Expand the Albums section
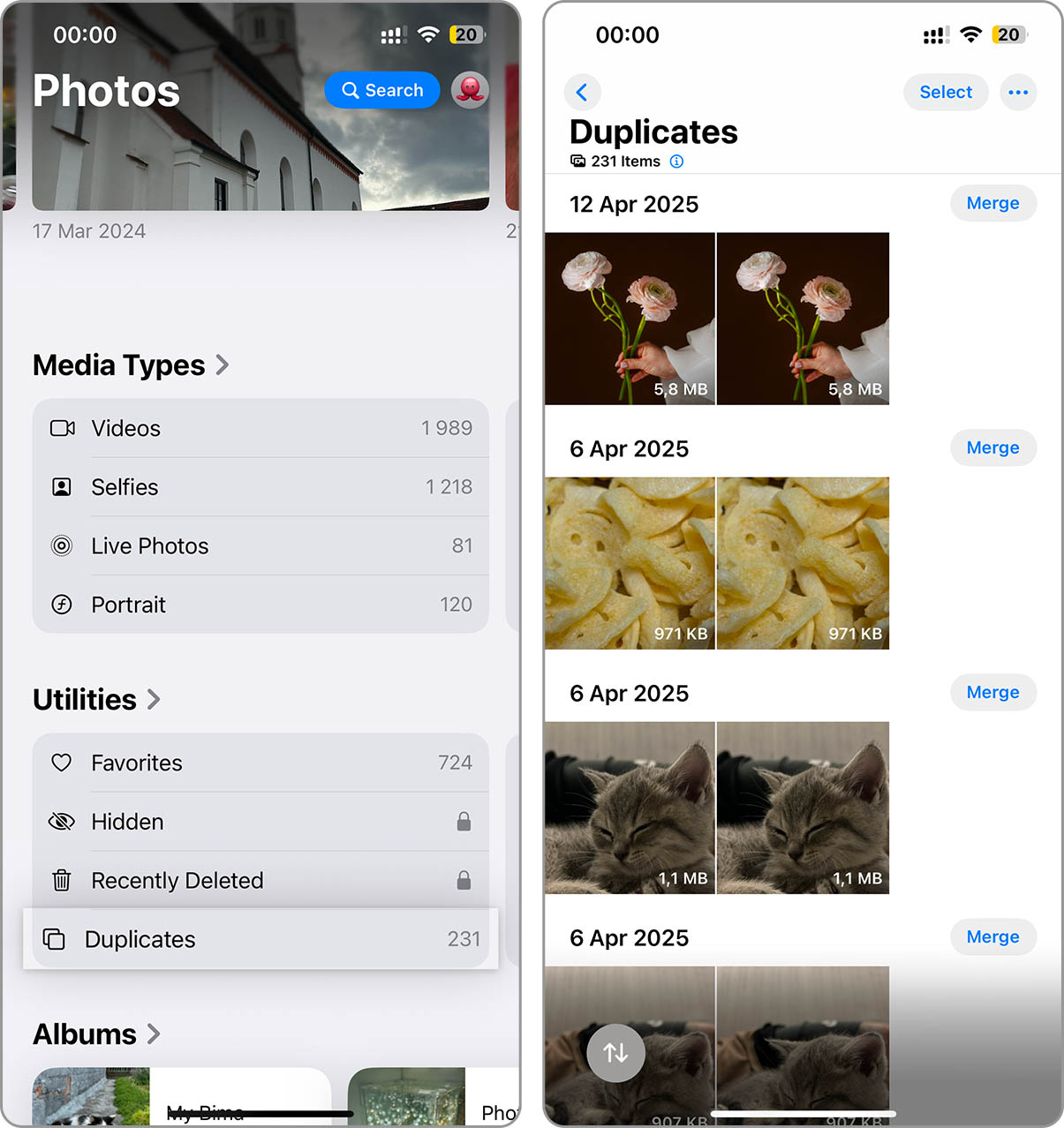This screenshot has width=1064, height=1128. [96, 1034]
